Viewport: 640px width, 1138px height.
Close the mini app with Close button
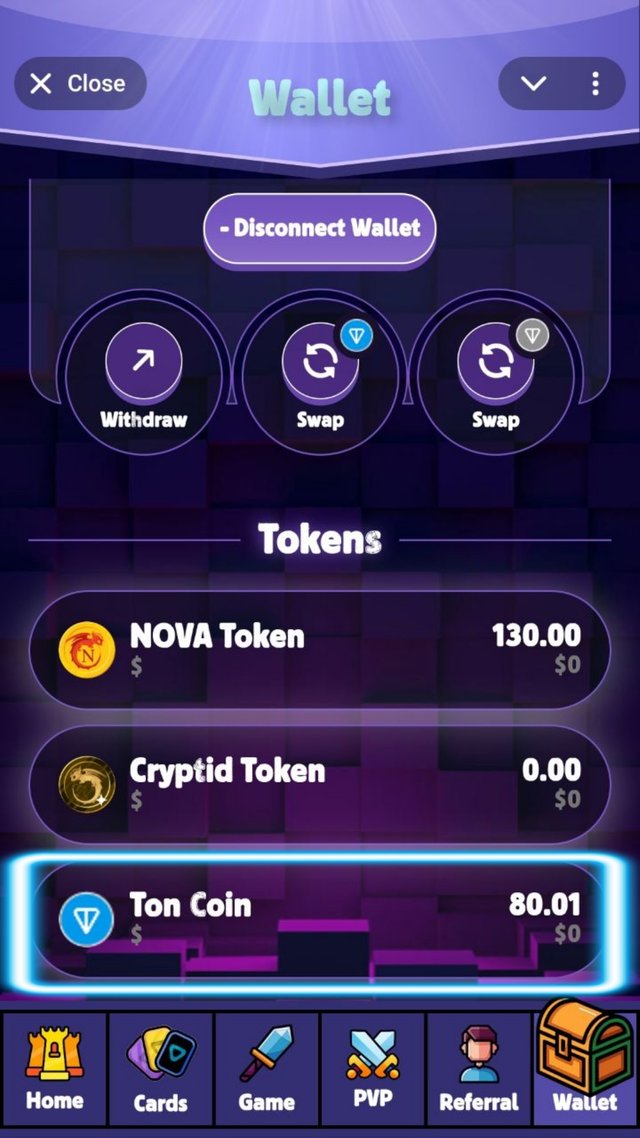[x=81, y=83]
